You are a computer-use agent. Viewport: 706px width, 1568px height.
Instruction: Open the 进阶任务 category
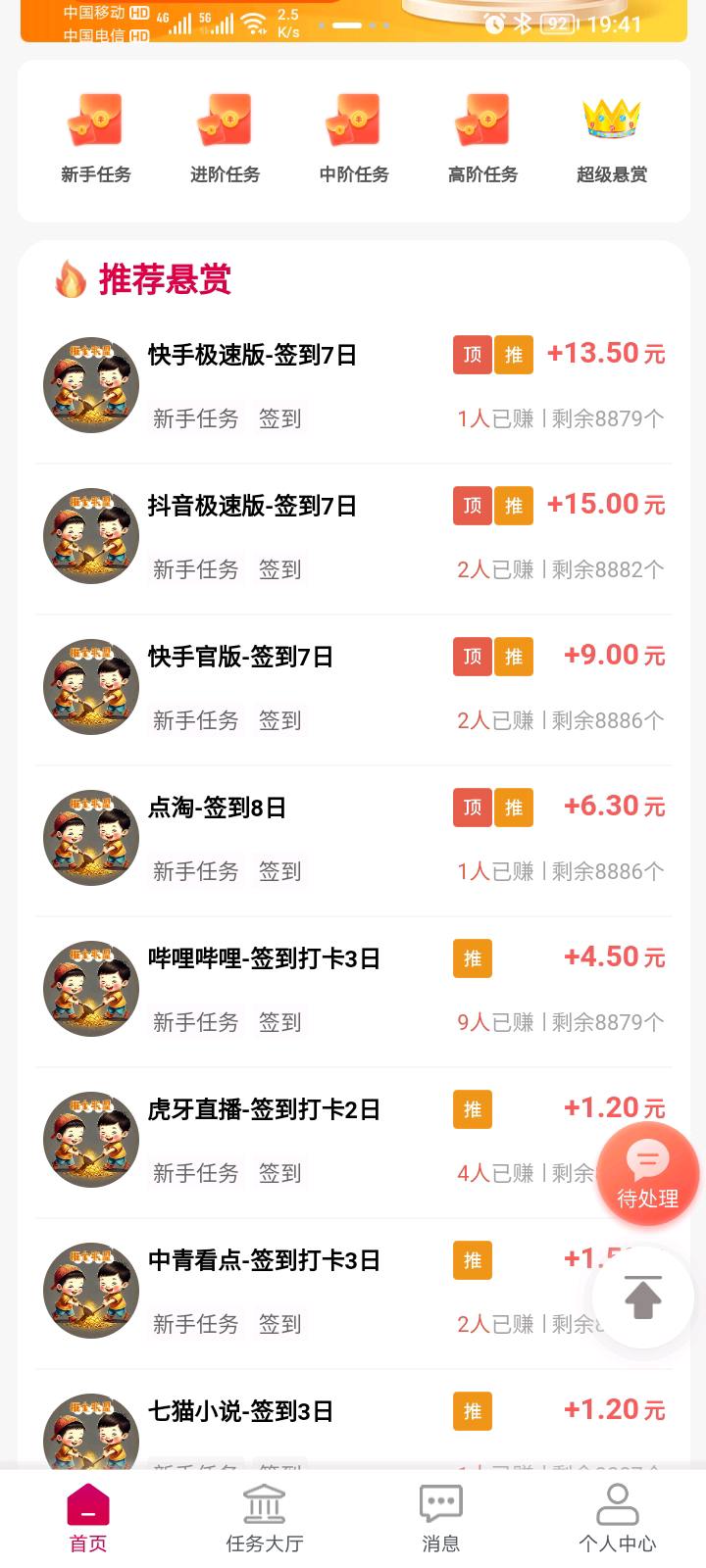225,139
